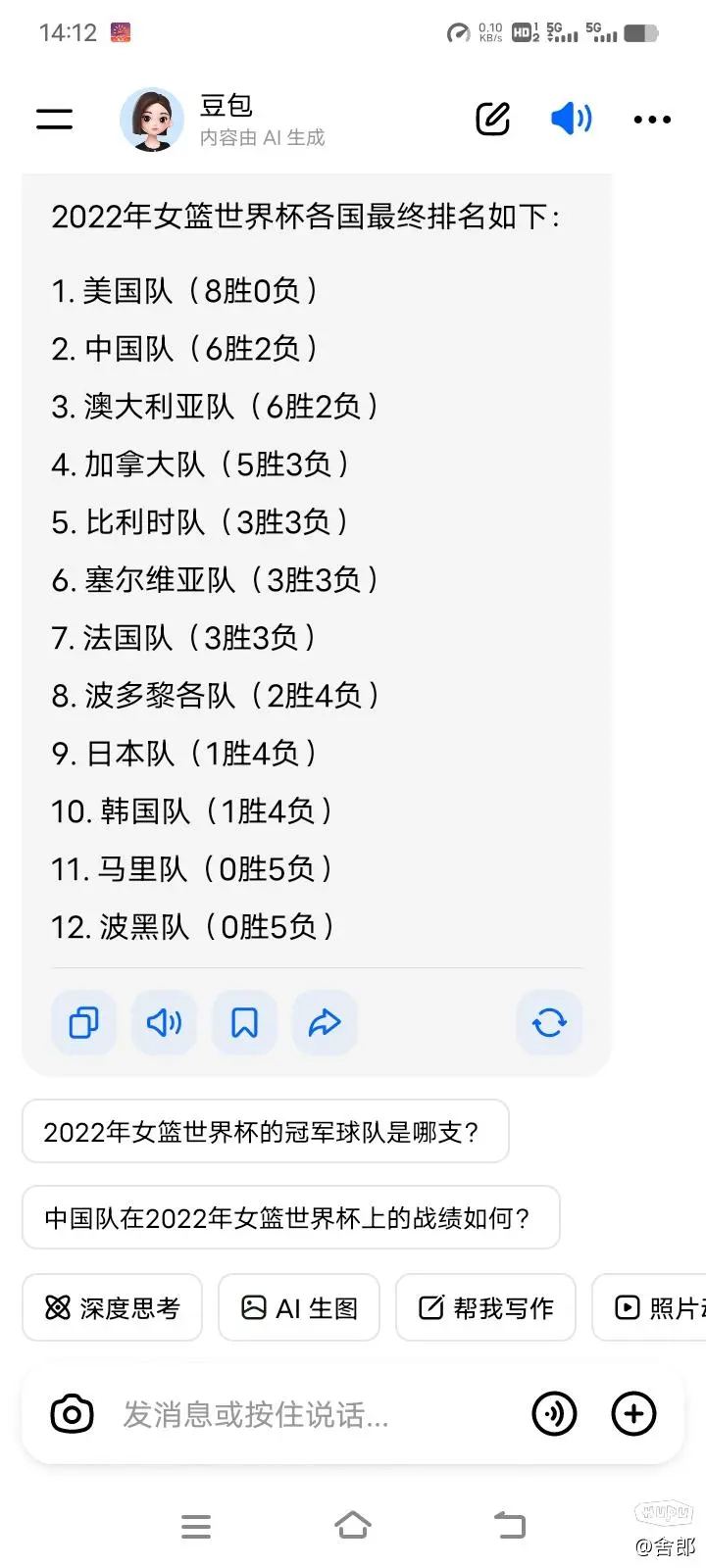Go to the system home screen
706x1568 pixels.
coord(353,1526)
